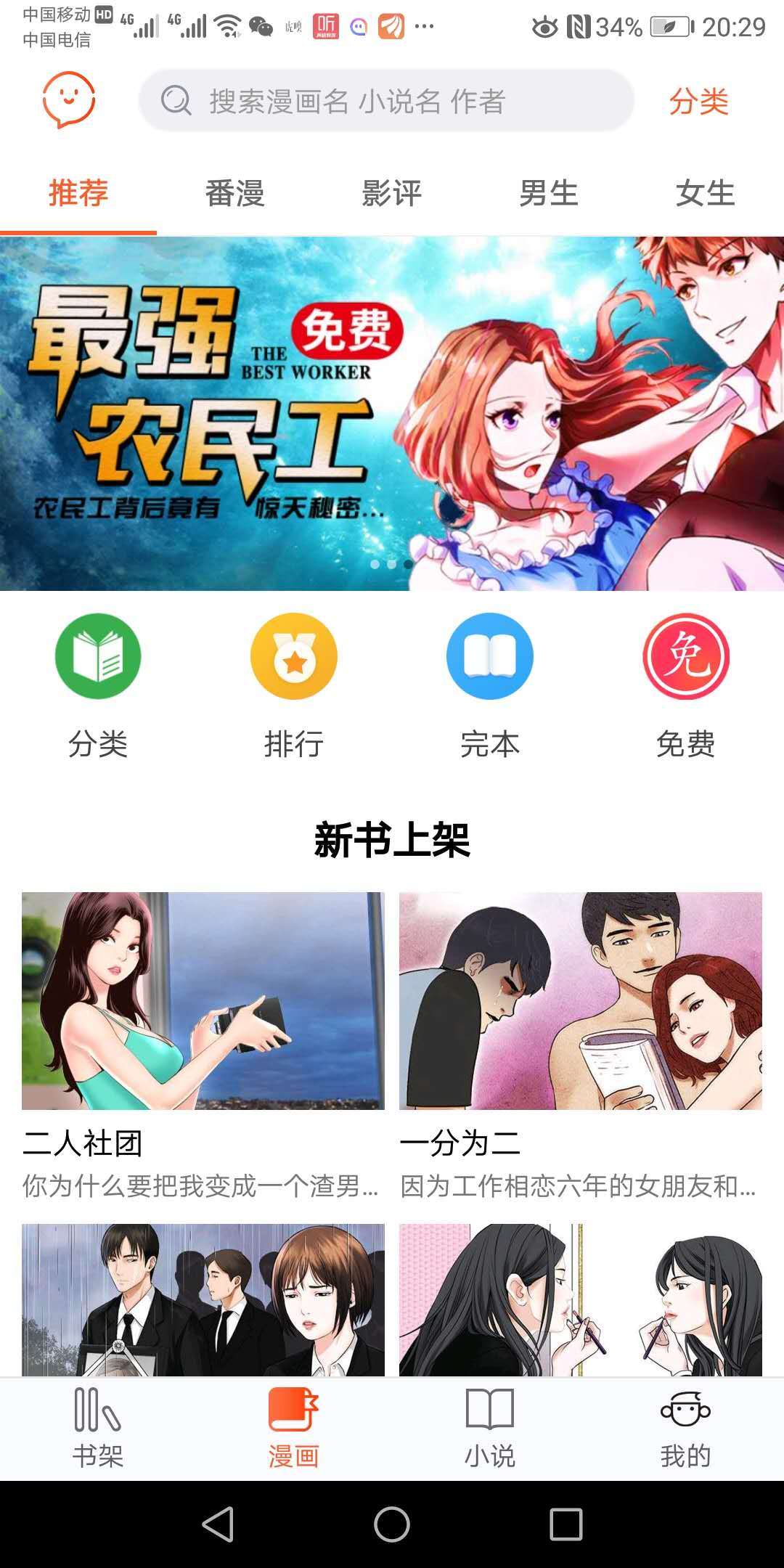Switch to the 影评 tab
The image size is (784, 1568).
pyautogui.click(x=391, y=193)
